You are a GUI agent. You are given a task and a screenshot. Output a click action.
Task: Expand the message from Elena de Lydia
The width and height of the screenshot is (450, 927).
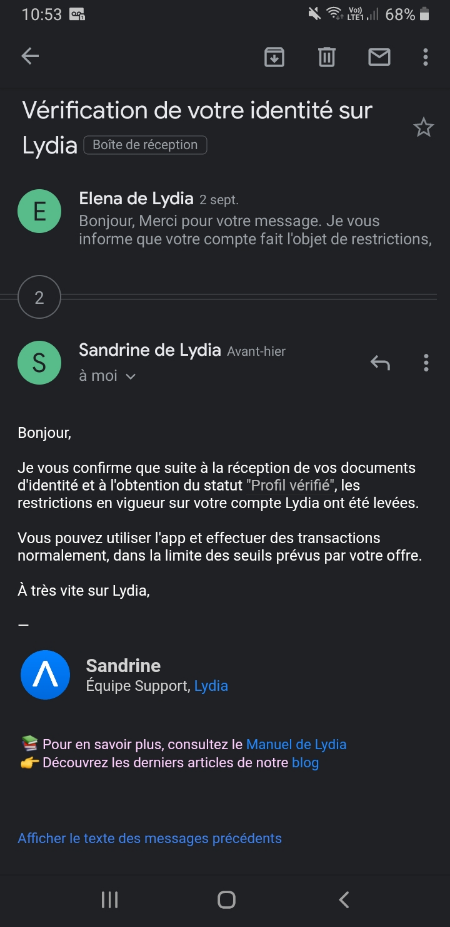pyautogui.click(x=225, y=219)
